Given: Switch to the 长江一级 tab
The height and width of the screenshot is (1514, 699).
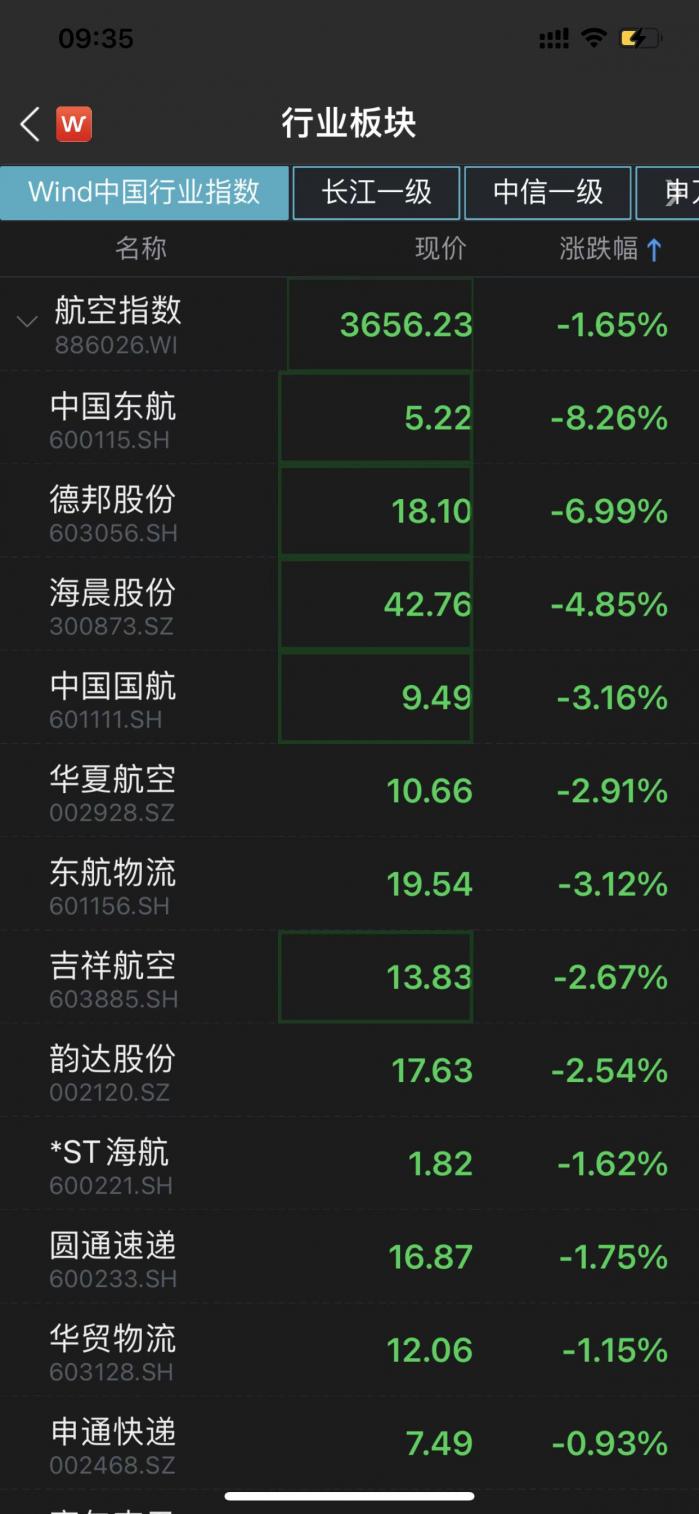Looking at the screenshot, I should click(x=376, y=192).
